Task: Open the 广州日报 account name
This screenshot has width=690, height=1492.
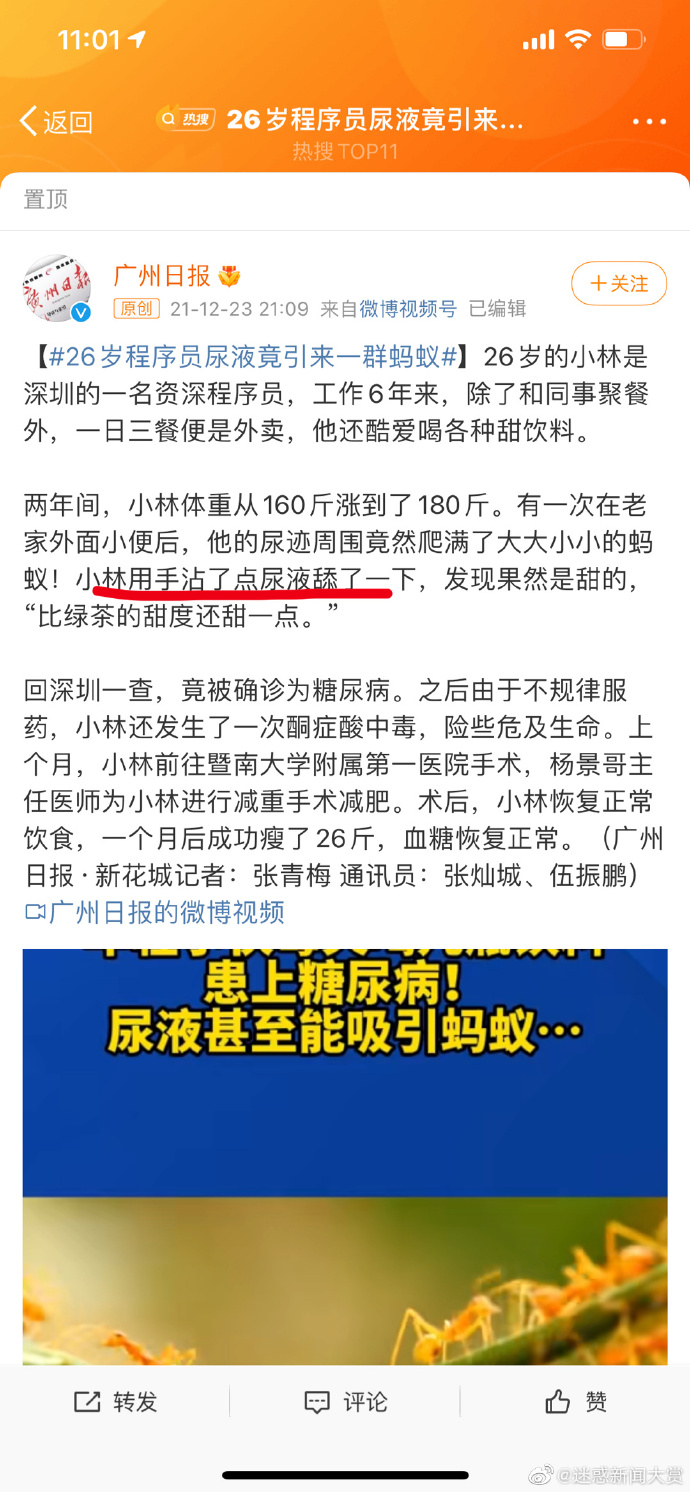Action: 162,276
